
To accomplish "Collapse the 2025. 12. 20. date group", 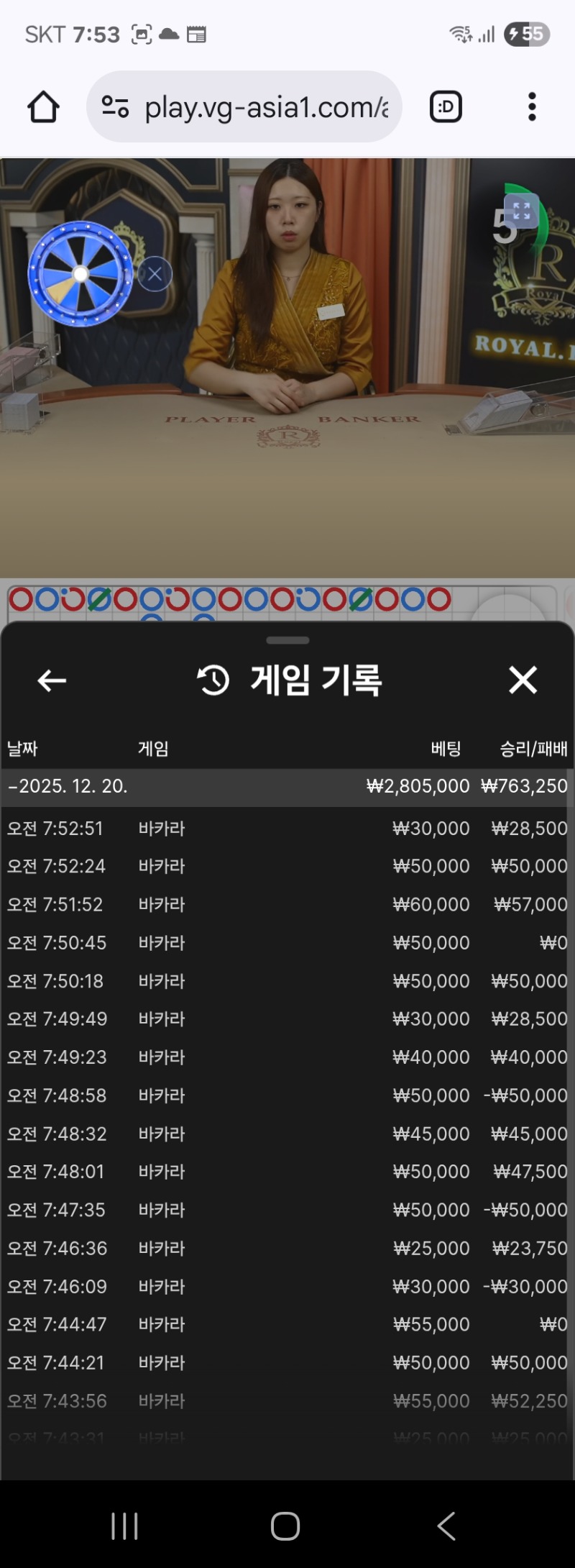I will coord(68,786).
